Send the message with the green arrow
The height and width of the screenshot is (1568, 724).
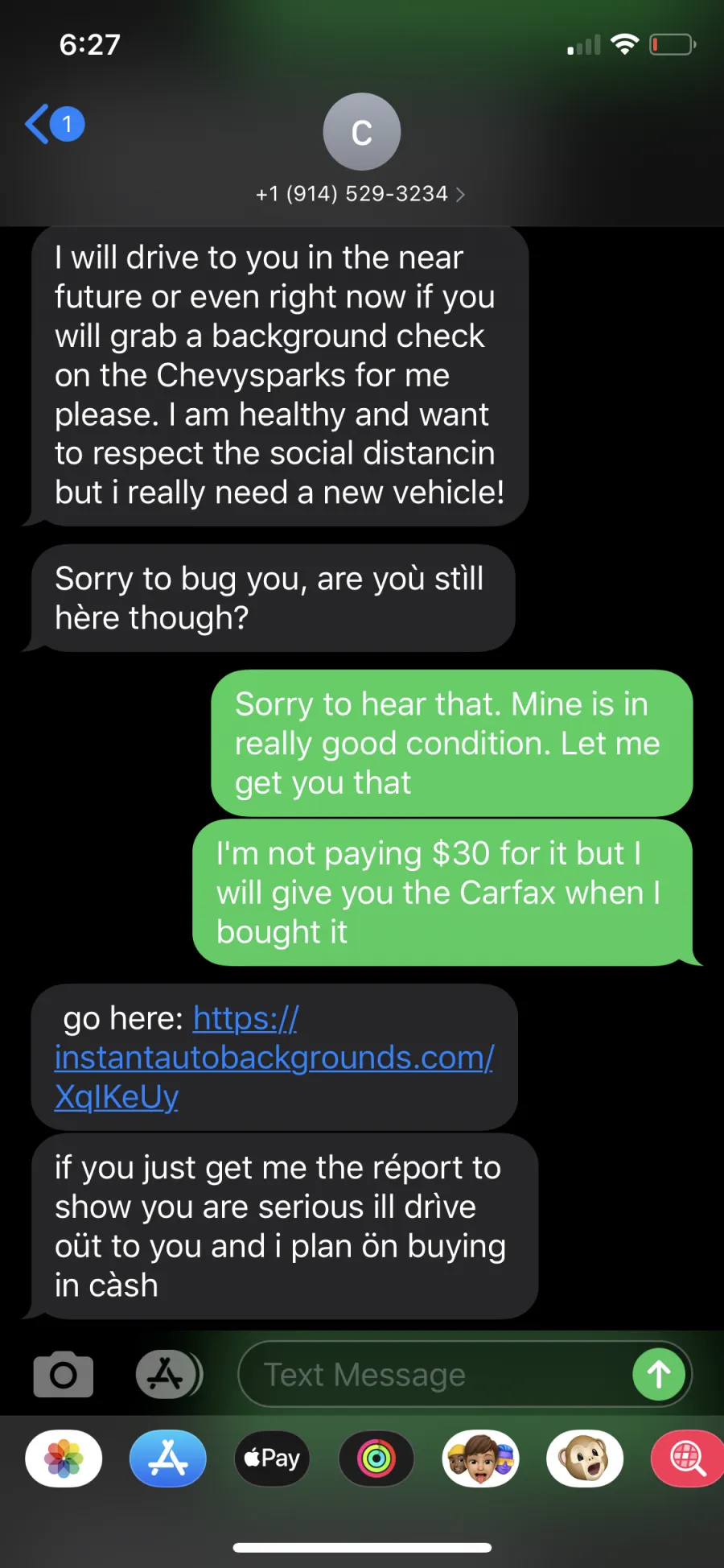pos(659,1374)
